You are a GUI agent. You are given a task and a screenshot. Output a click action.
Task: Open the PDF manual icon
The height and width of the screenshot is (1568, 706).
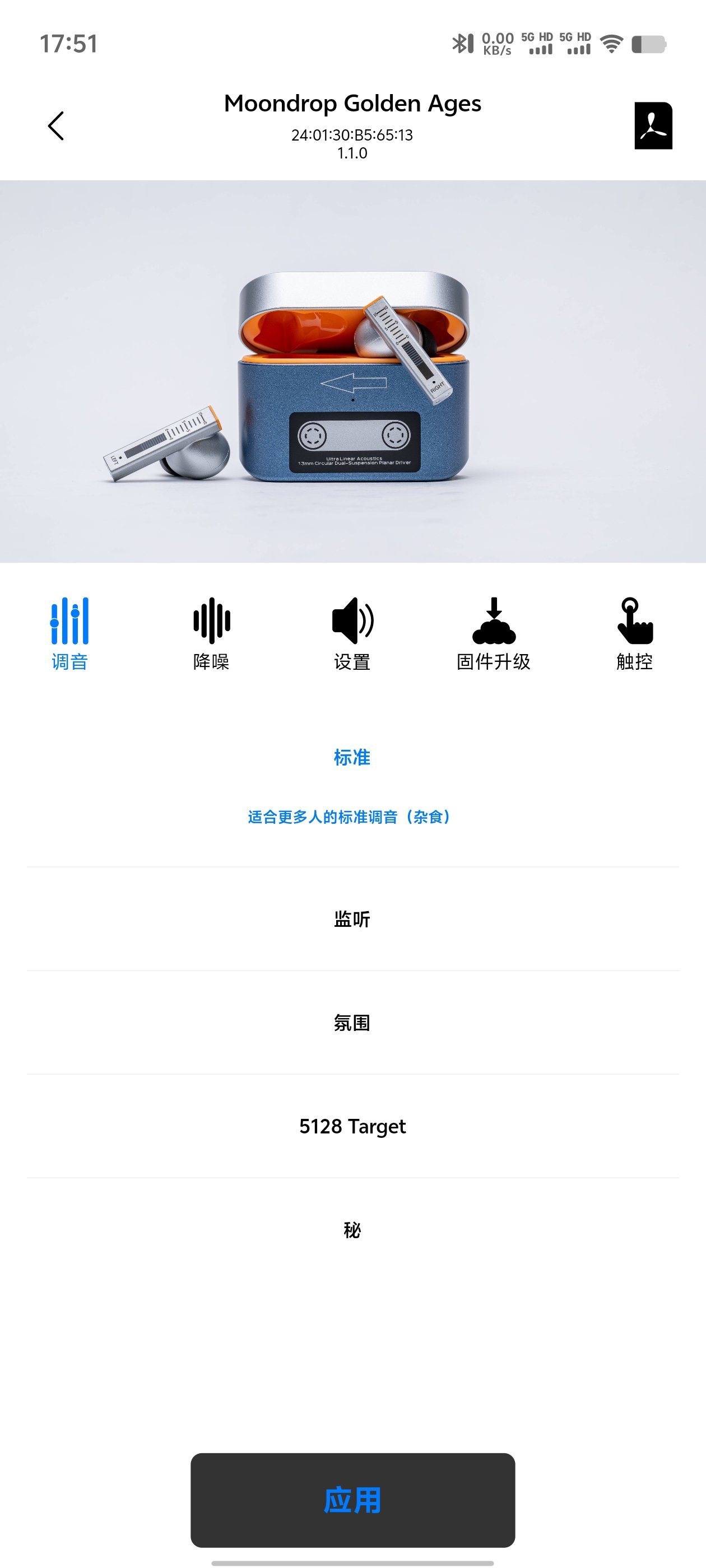point(653,126)
